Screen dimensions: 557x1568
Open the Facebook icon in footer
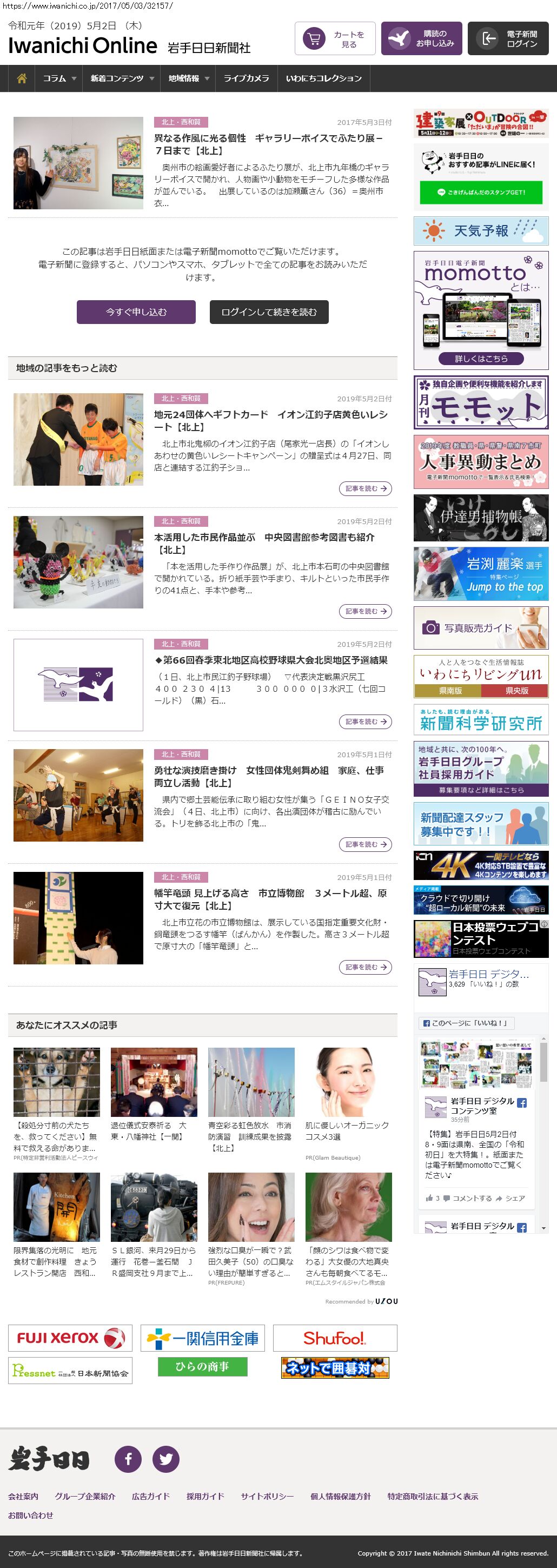(x=129, y=1460)
